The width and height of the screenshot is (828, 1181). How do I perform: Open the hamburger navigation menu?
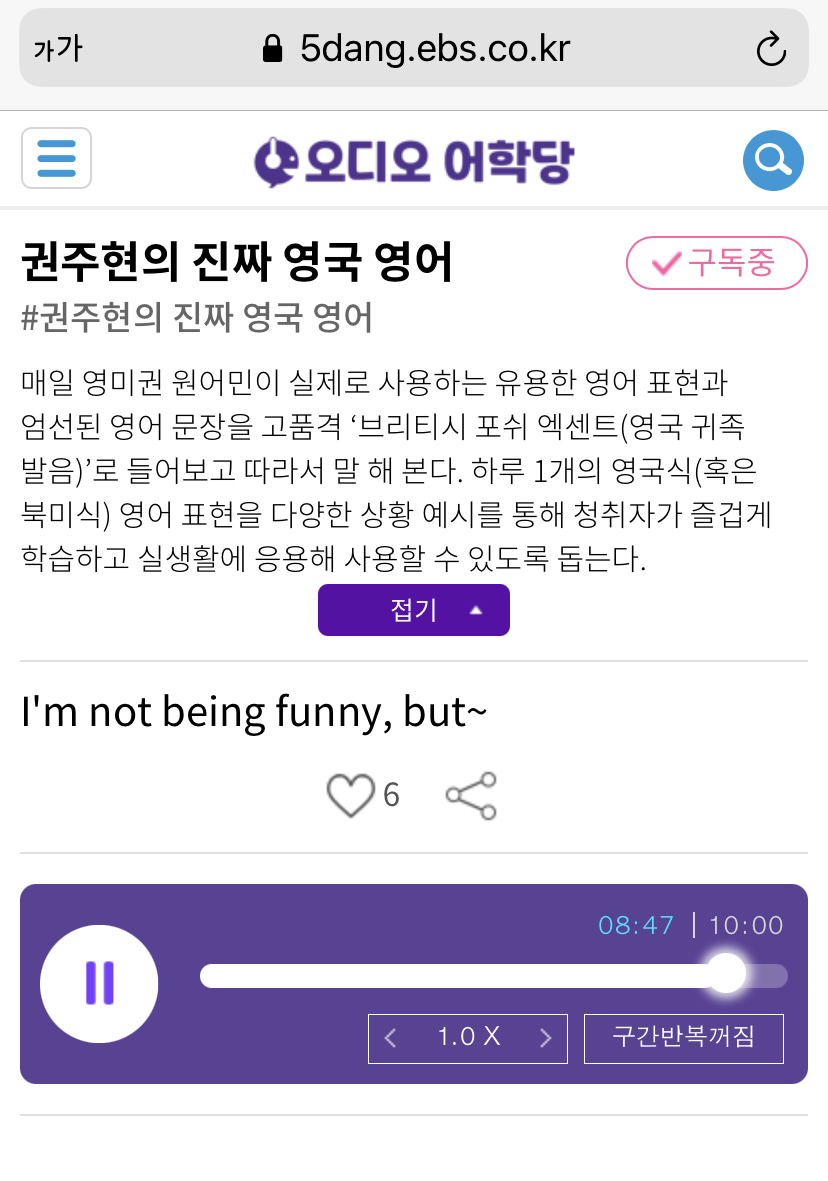click(x=56, y=158)
